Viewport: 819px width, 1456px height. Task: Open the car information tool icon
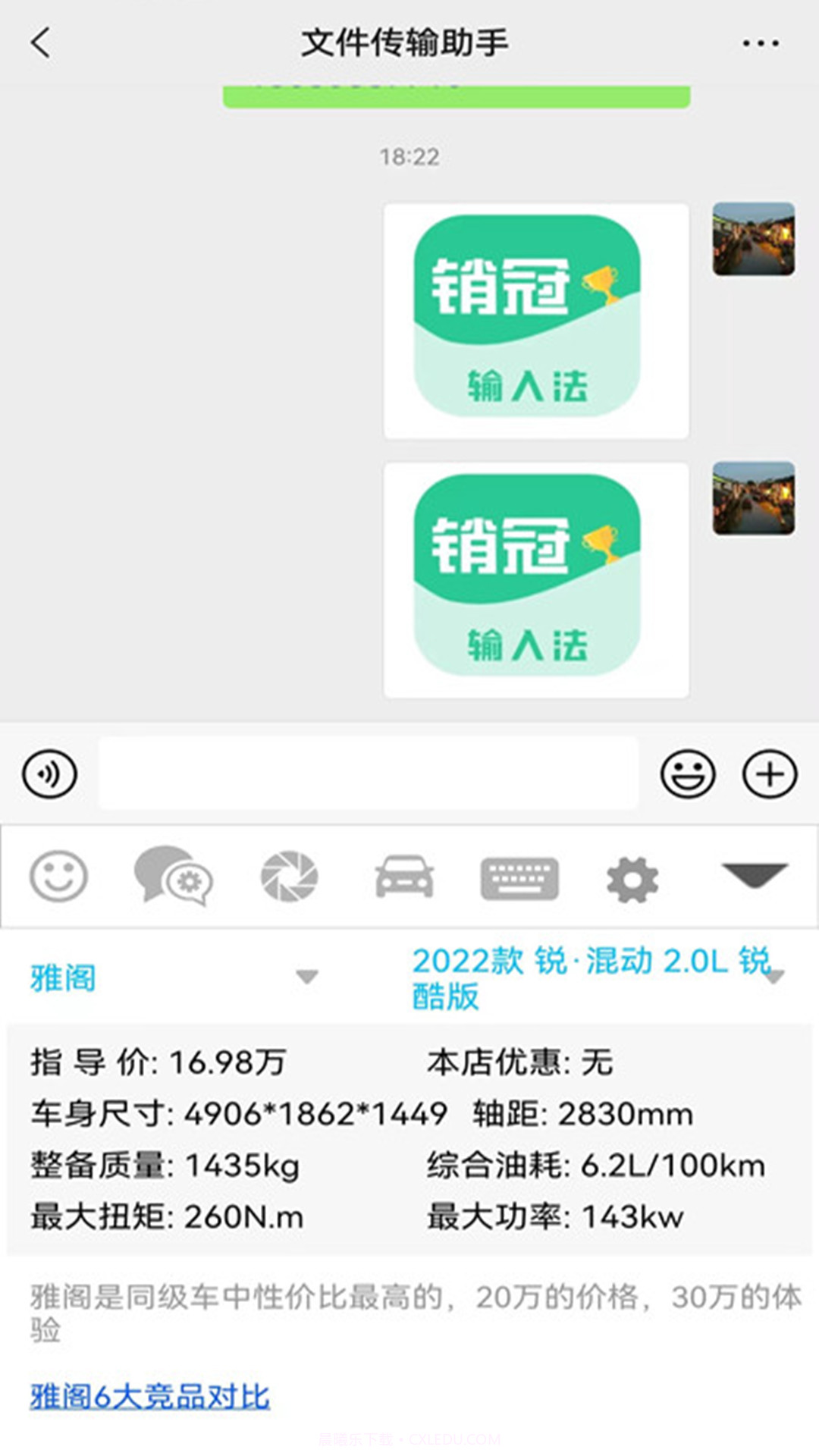[x=404, y=877]
